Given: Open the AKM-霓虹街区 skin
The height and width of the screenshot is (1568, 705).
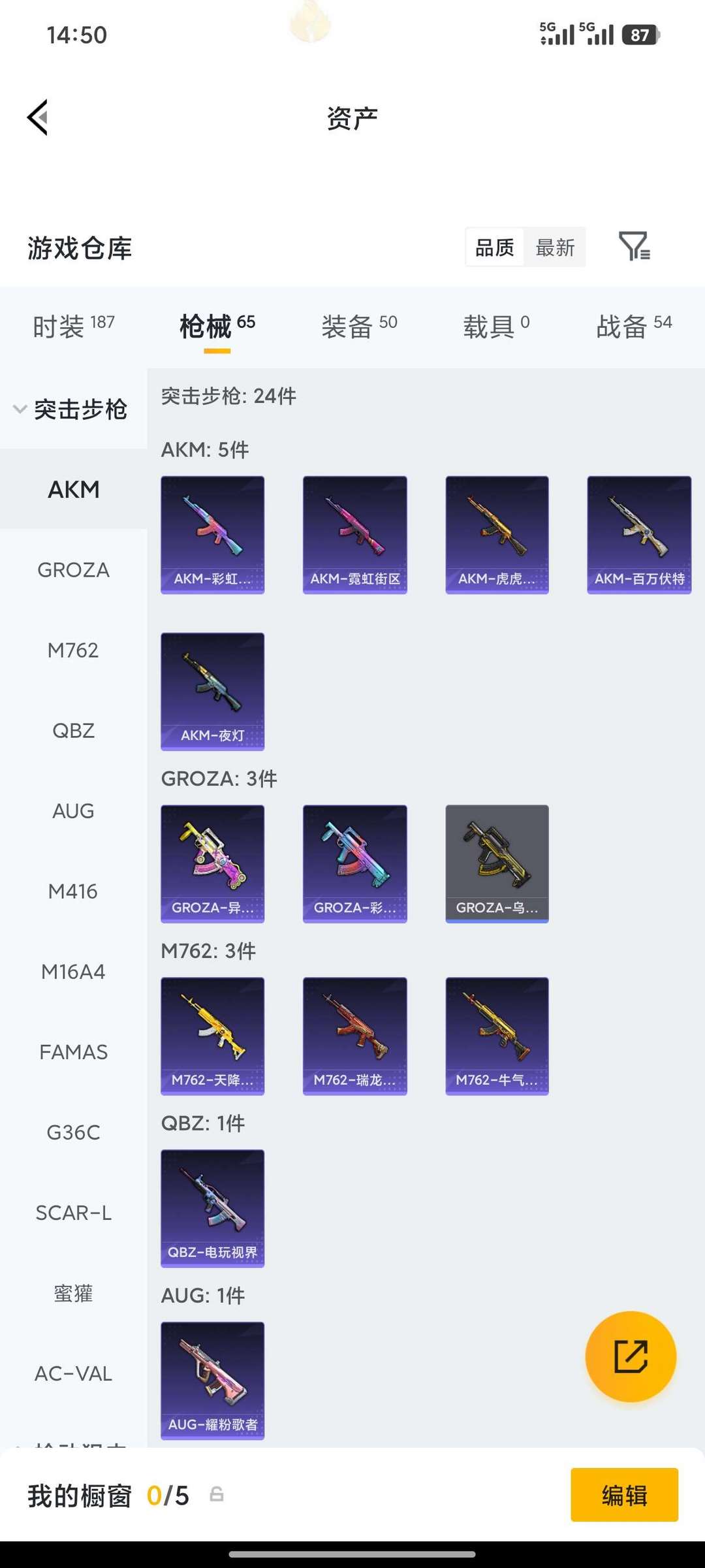Looking at the screenshot, I should click(354, 534).
